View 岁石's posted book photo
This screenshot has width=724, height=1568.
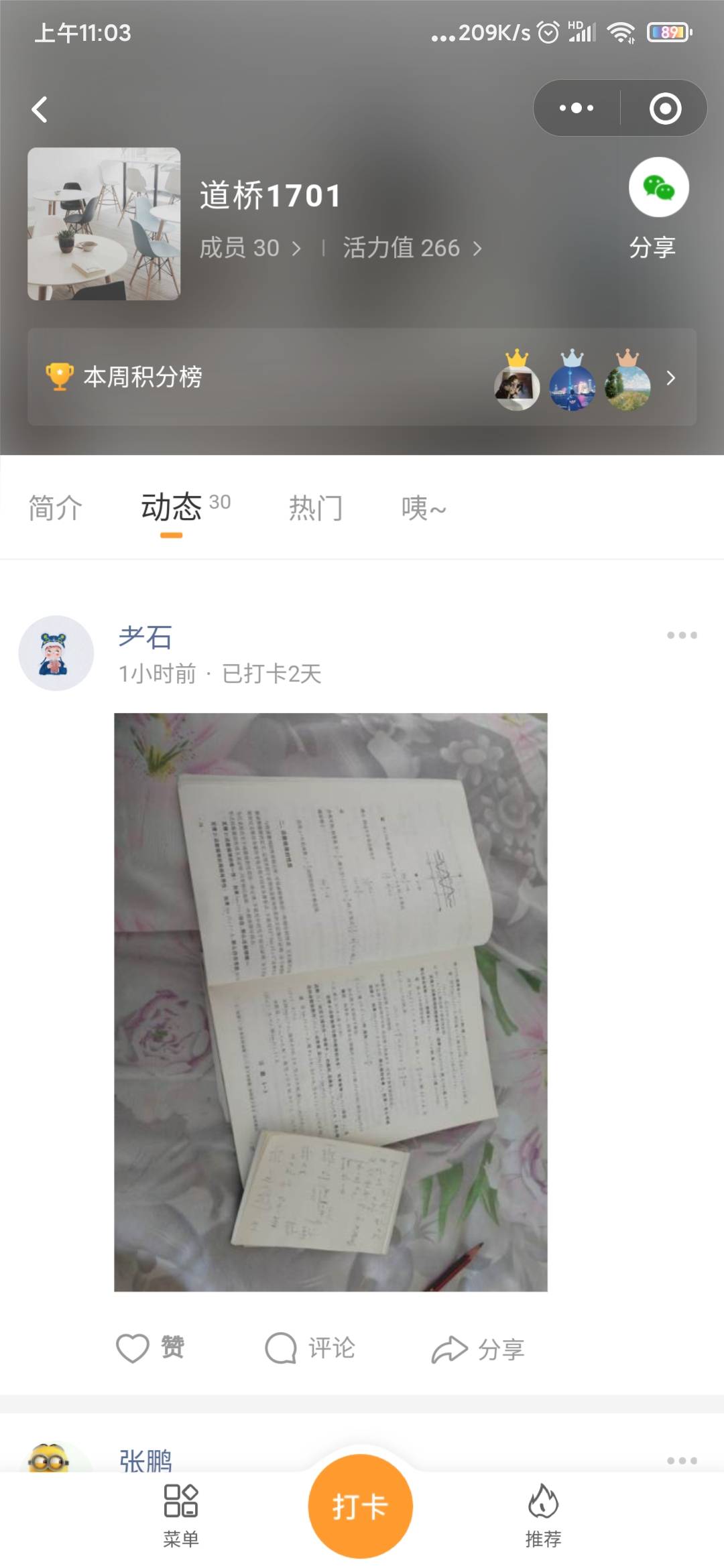coord(330,1002)
